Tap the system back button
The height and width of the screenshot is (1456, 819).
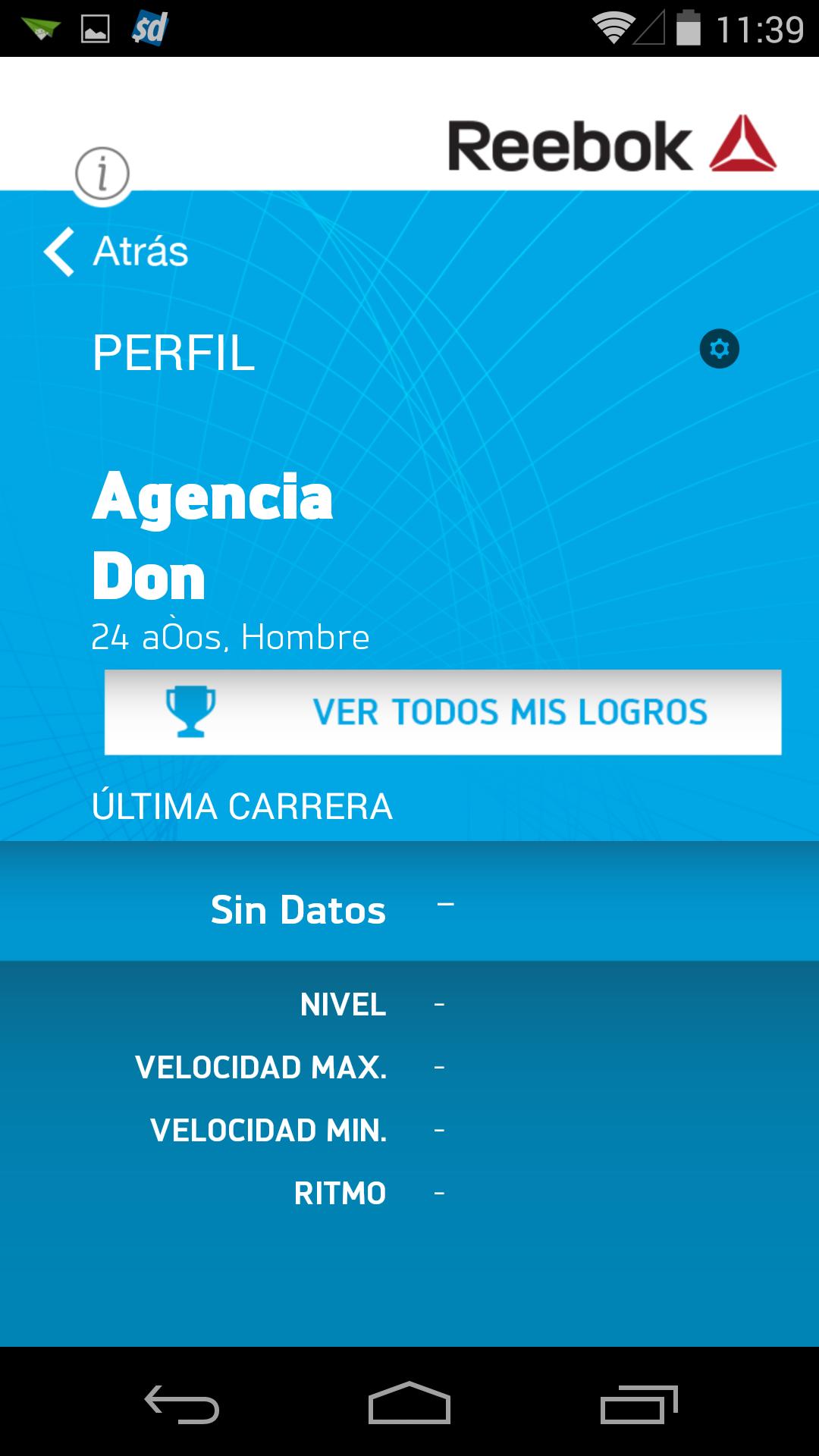pyautogui.click(x=182, y=1404)
